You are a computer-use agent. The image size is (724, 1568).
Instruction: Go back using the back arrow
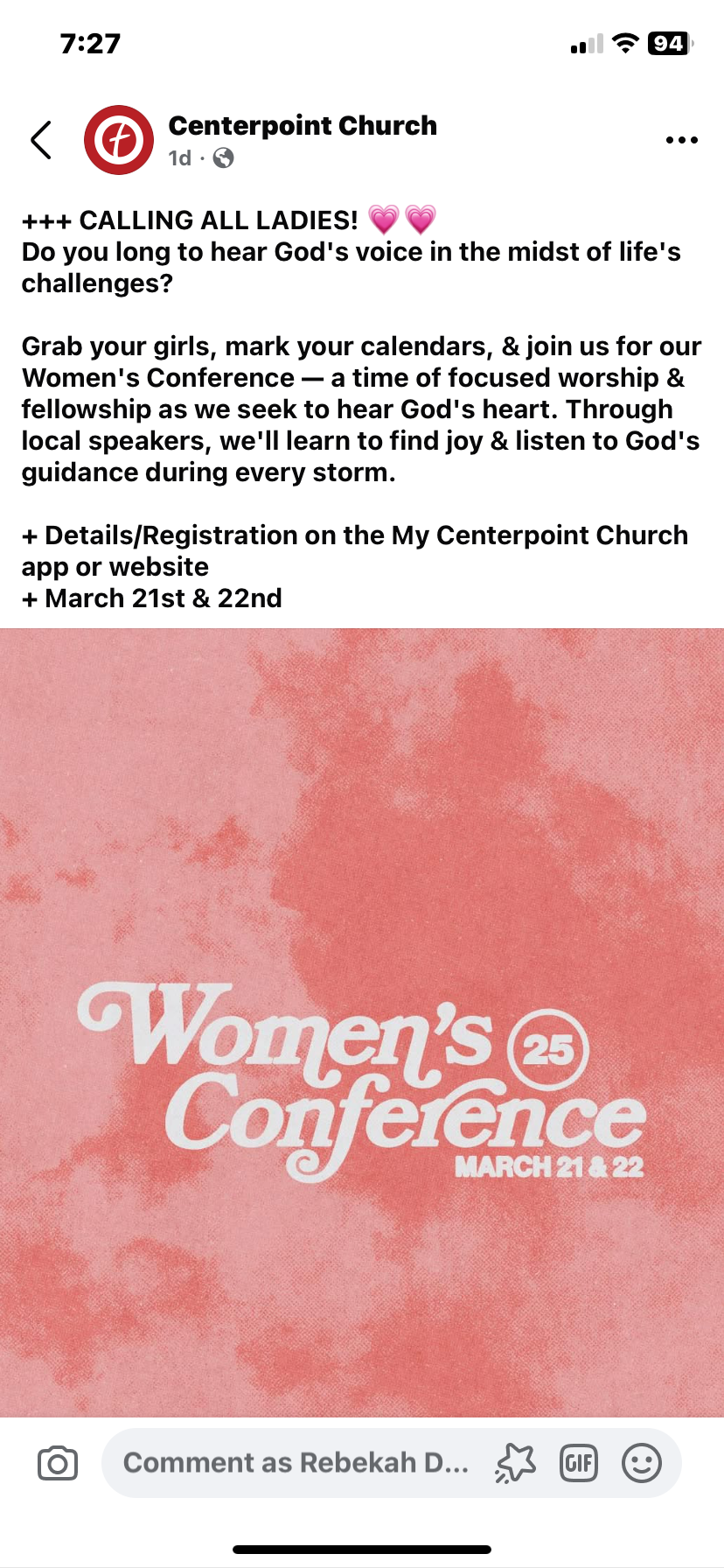(41, 140)
